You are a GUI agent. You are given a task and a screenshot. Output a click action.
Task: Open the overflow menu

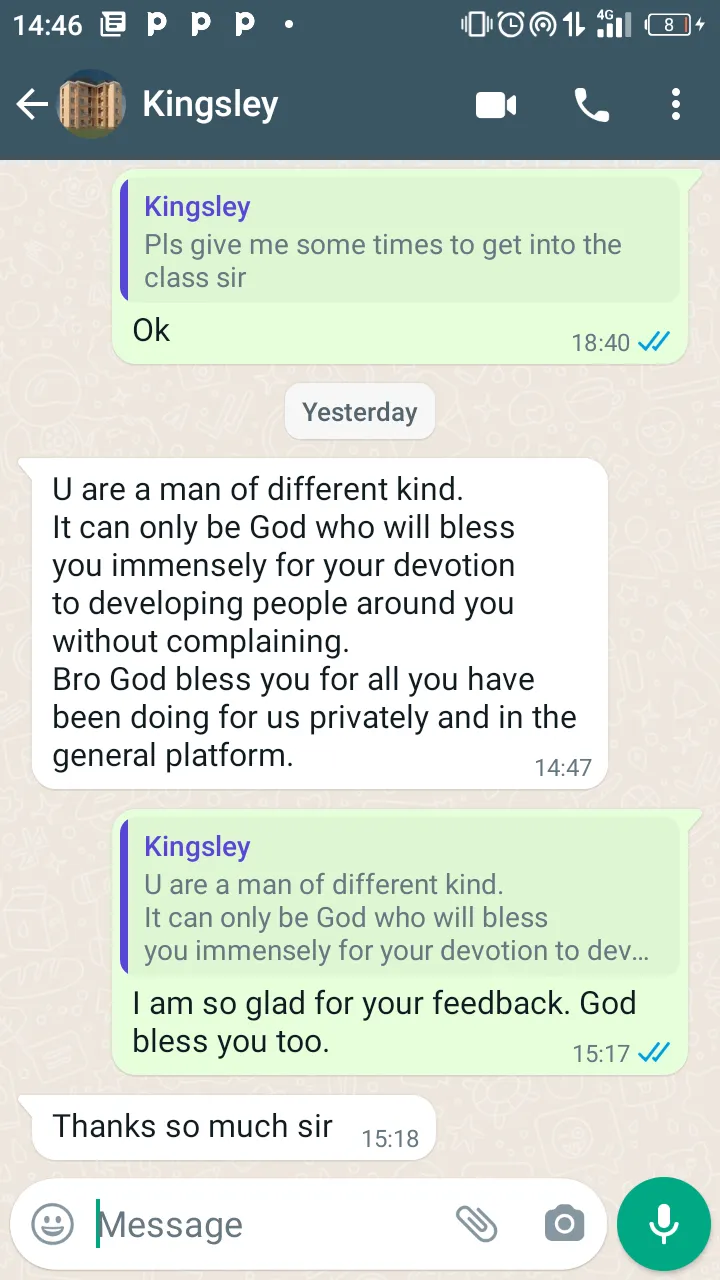pyautogui.click(x=676, y=105)
